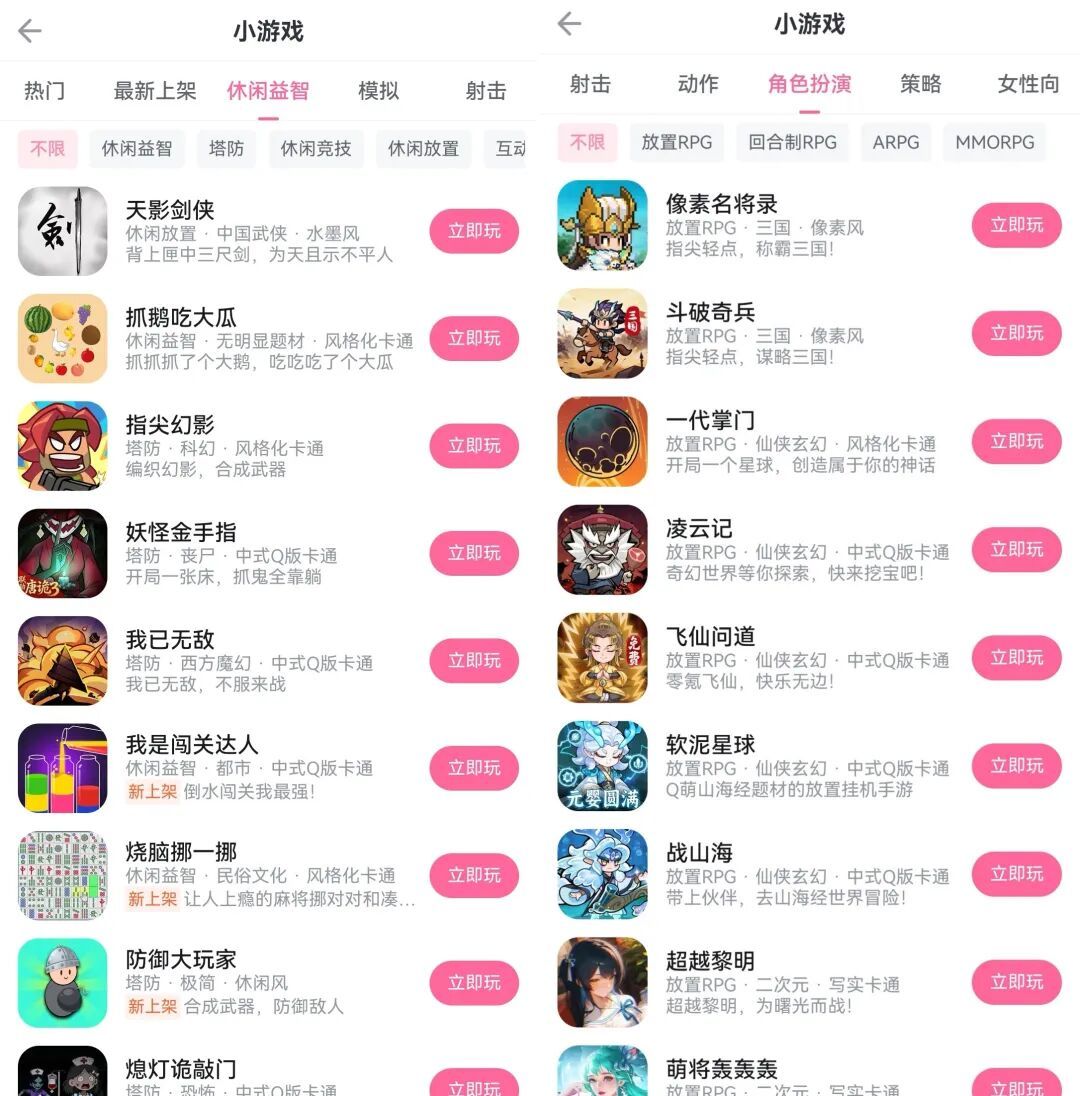Image resolution: width=1080 pixels, height=1096 pixels.
Task: Select the 妖怪金手指 game icon
Action: (x=62, y=552)
